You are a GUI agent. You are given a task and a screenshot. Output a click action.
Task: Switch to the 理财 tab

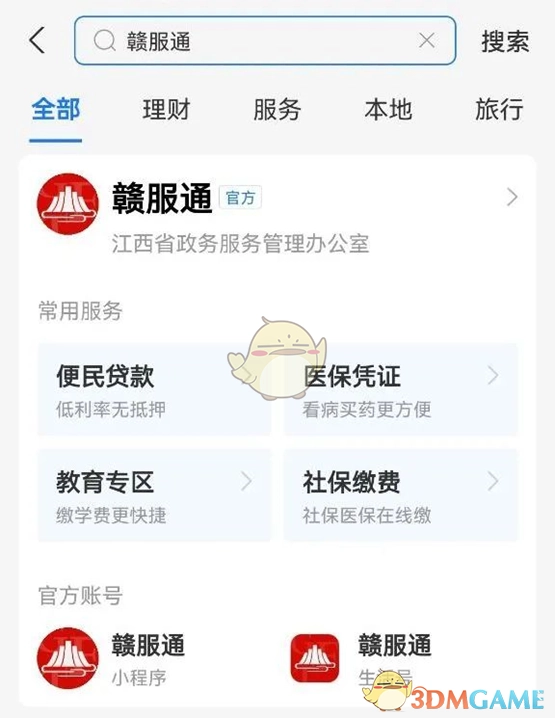click(166, 110)
